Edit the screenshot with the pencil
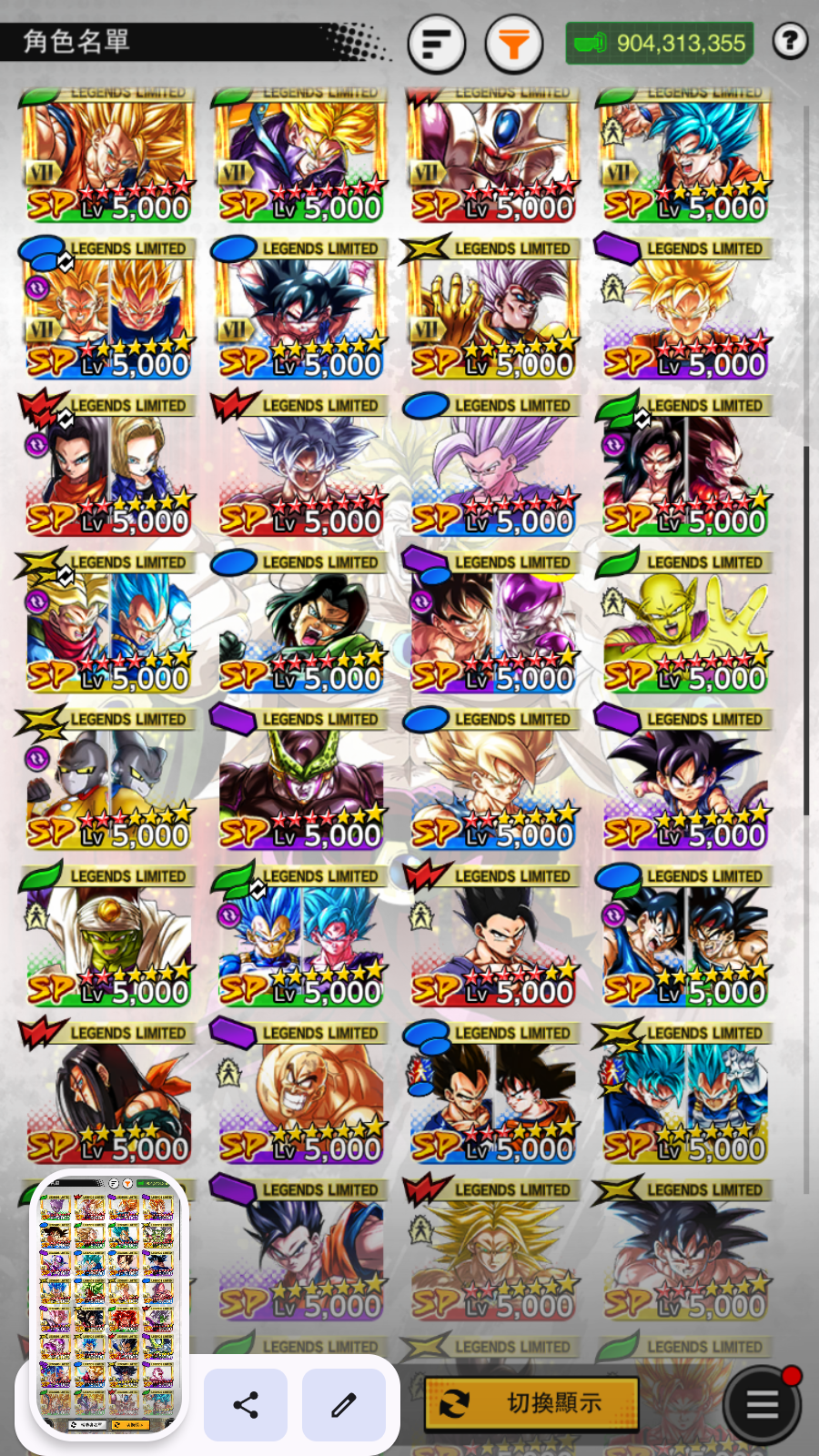Image resolution: width=819 pixels, height=1456 pixels. pyautogui.click(x=343, y=1404)
